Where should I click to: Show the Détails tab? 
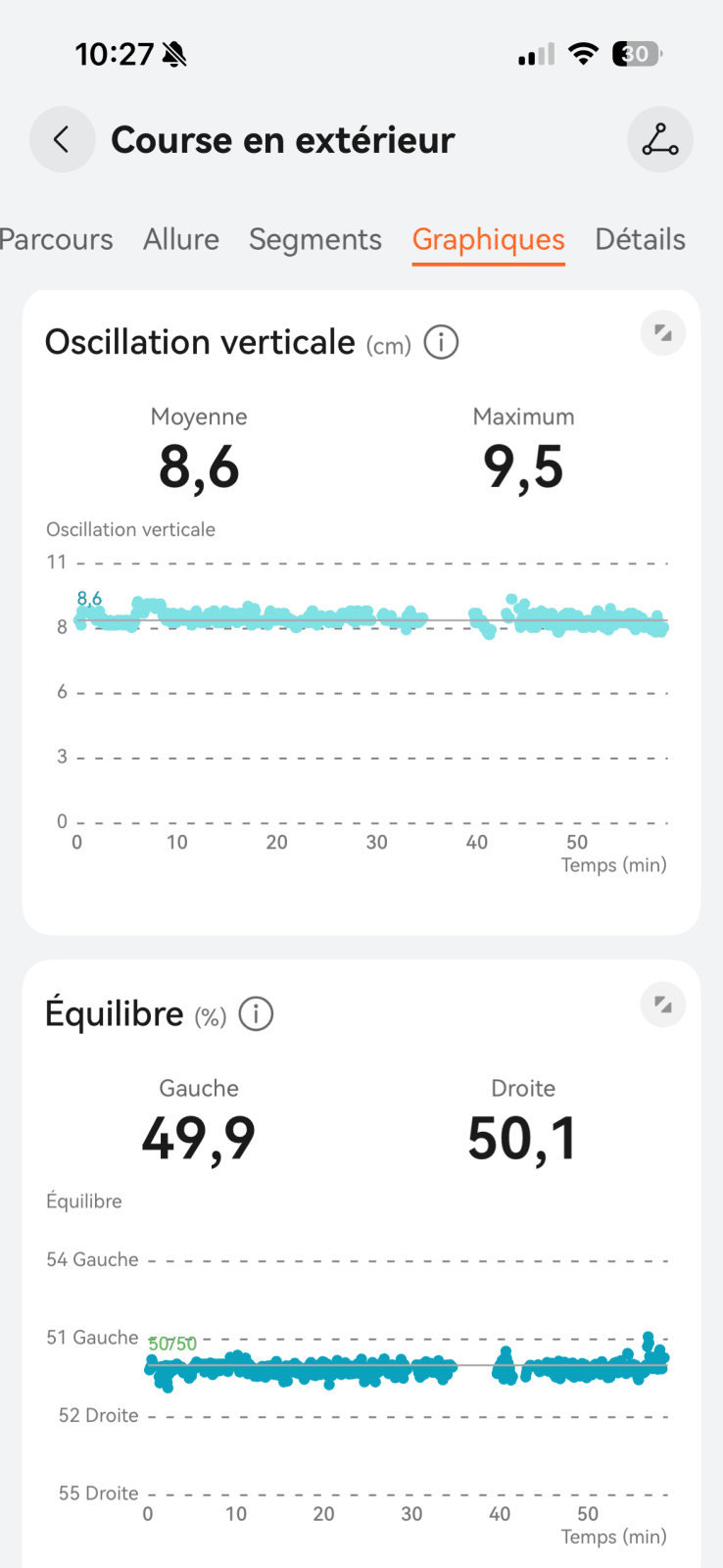click(x=640, y=240)
